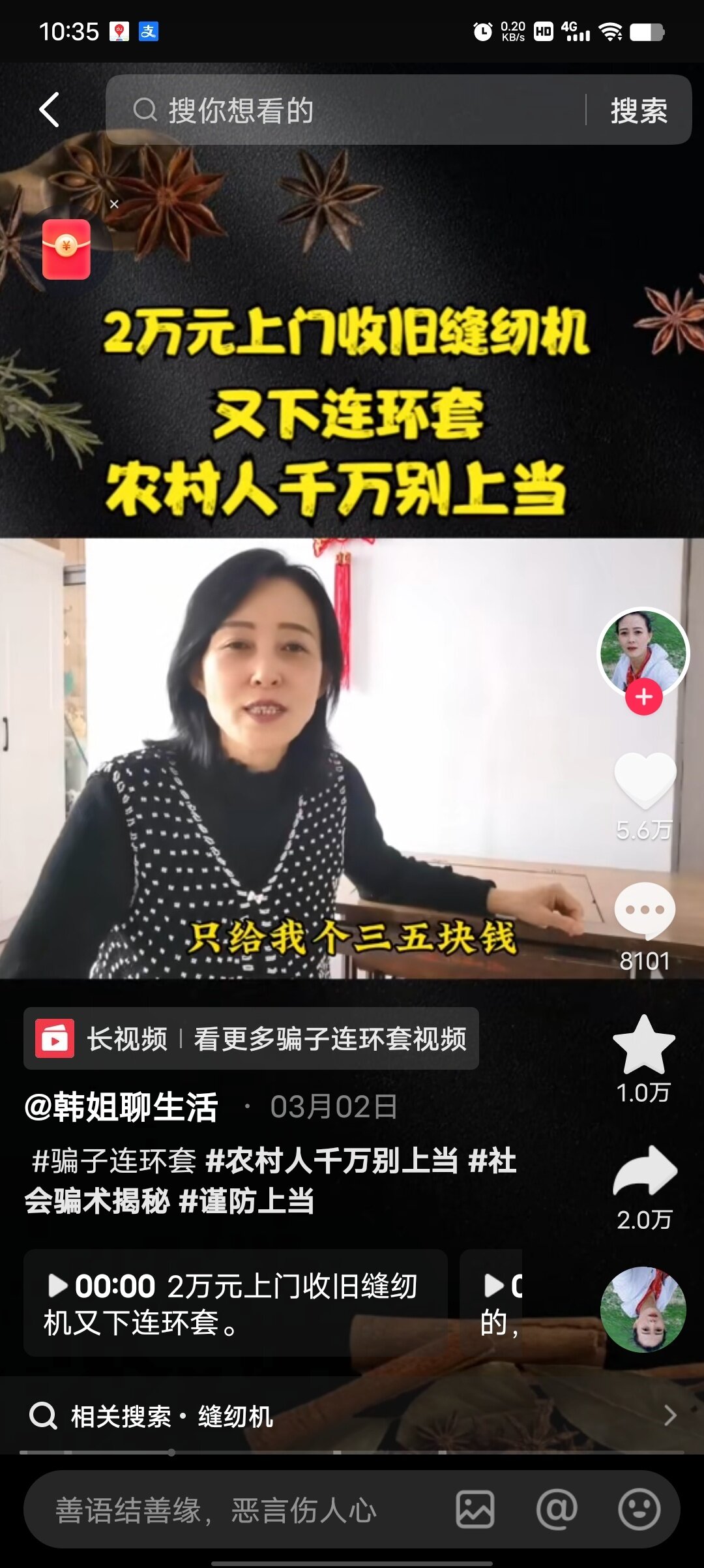Image resolution: width=704 pixels, height=1568 pixels.
Task: Share this video with the arrow icon
Action: click(645, 1172)
